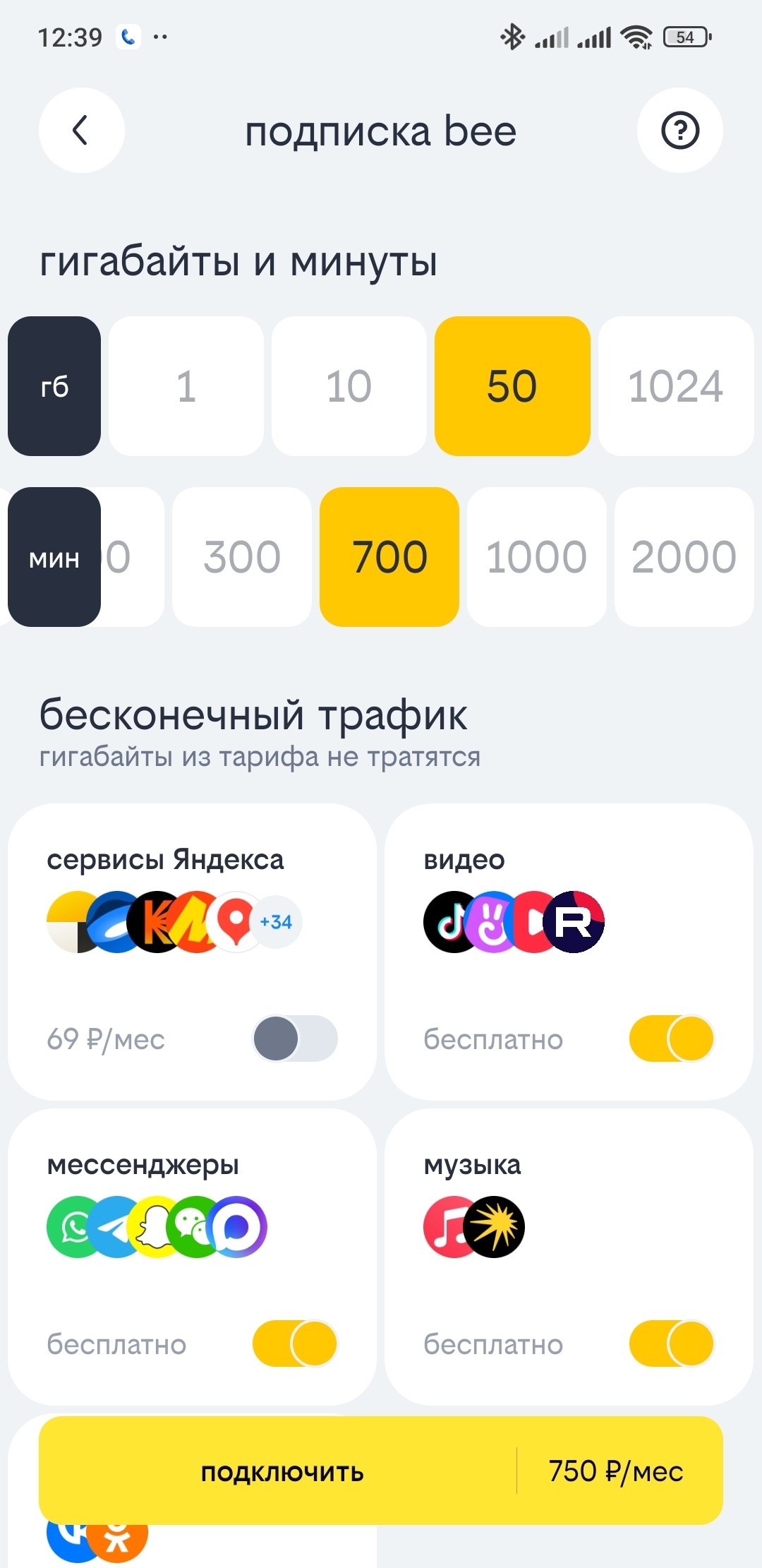Disable the видео unlimited traffic toggle
Image resolution: width=762 pixels, height=1568 pixels.
coord(672,1039)
